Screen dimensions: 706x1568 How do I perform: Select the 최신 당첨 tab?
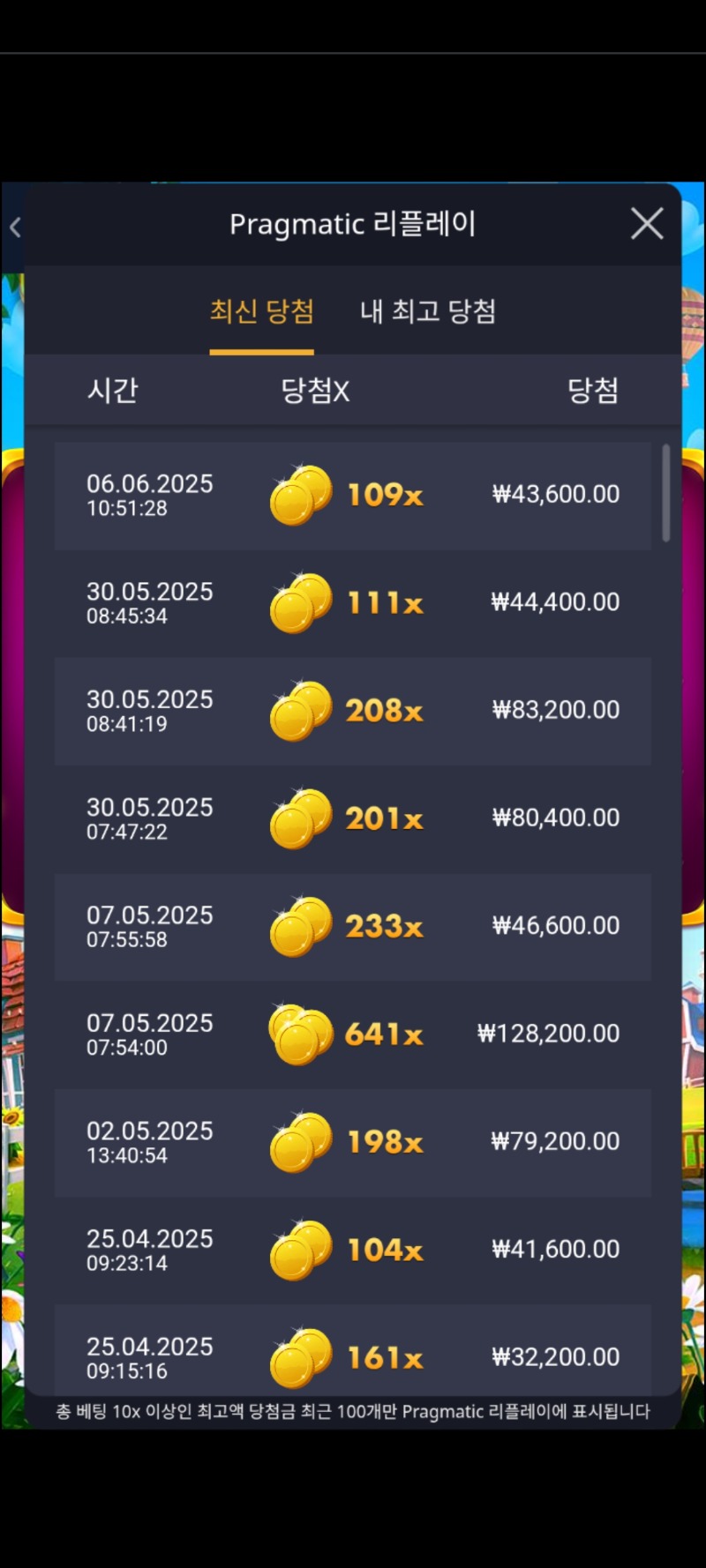261,311
